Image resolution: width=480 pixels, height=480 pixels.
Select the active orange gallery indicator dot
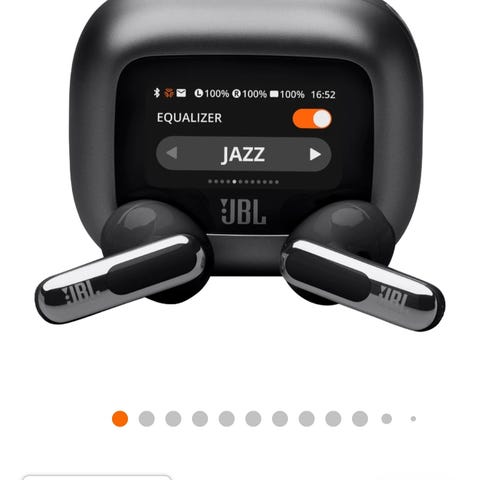coord(120,419)
